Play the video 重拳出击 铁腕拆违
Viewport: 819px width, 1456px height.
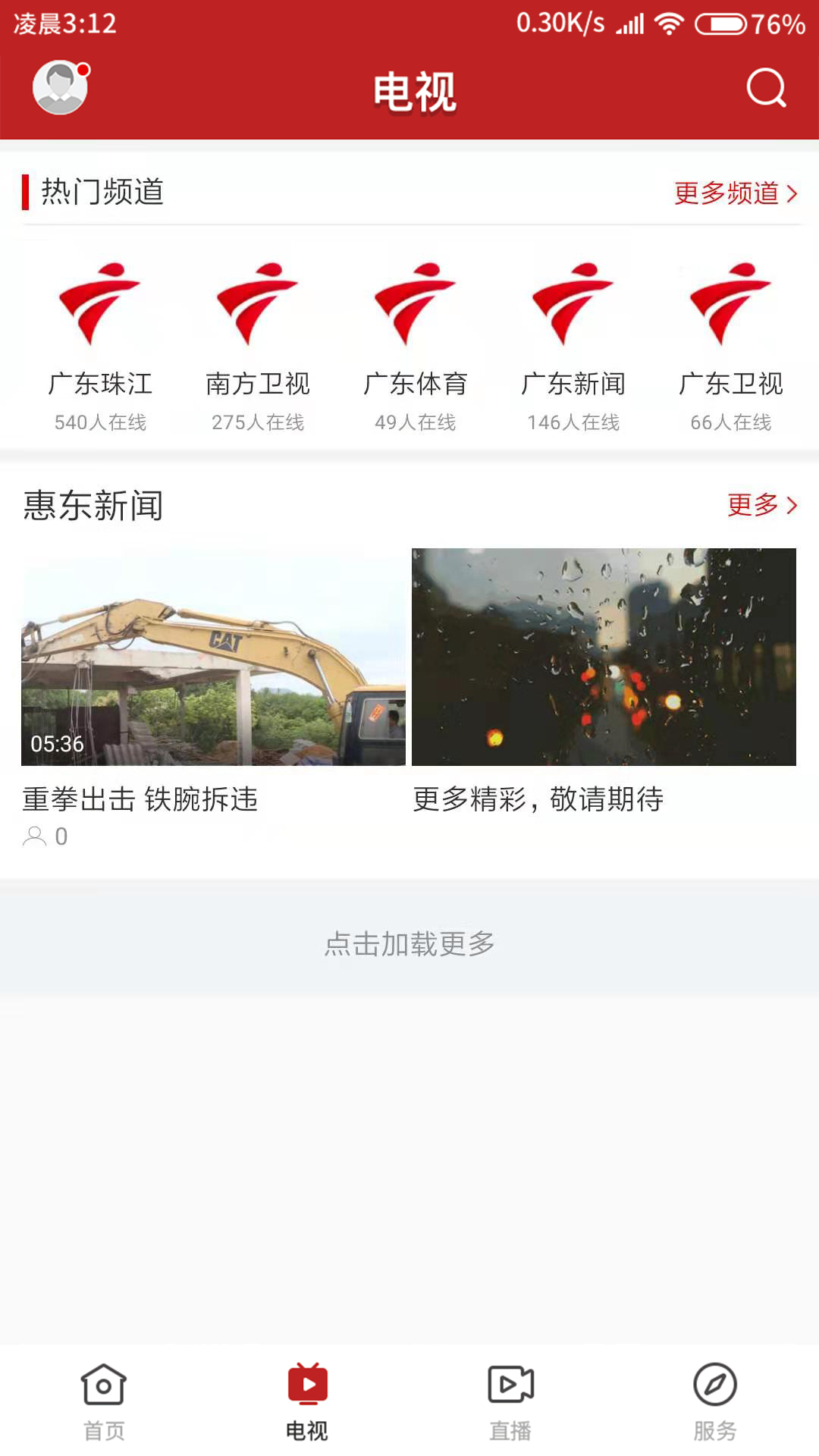(x=213, y=657)
